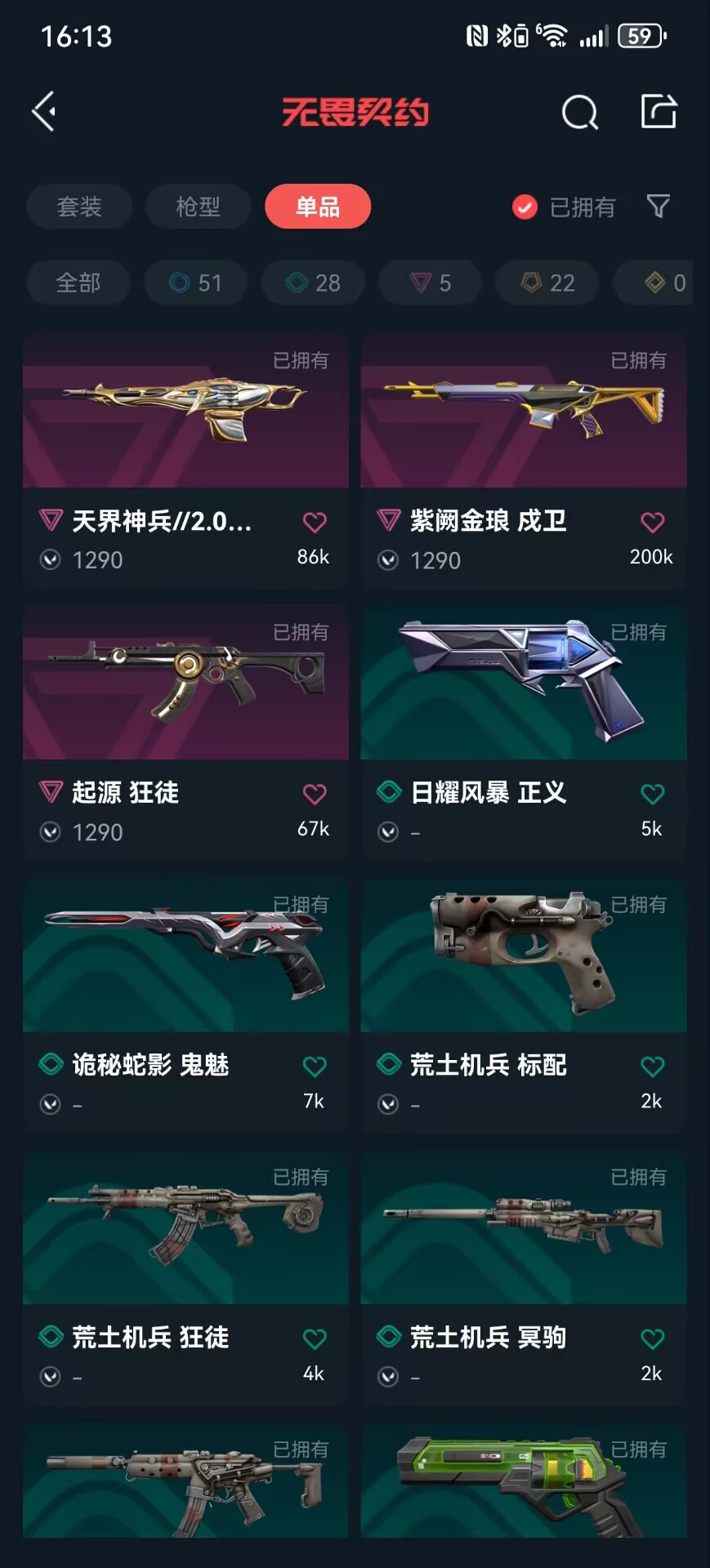
Task: Switch to the 套装 tab
Action: pos(79,207)
